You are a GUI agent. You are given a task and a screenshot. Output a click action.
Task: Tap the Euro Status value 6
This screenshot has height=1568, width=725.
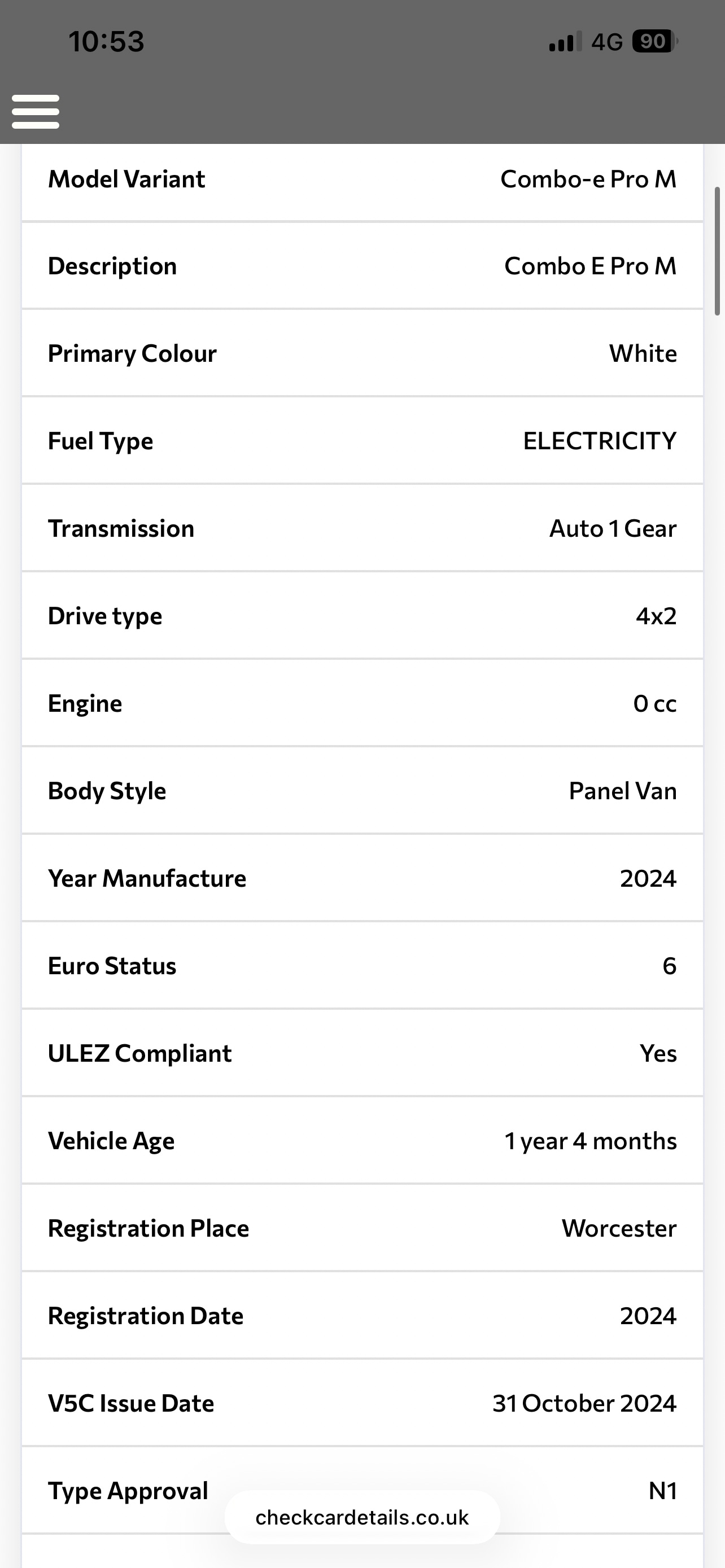click(x=670, y=965)
